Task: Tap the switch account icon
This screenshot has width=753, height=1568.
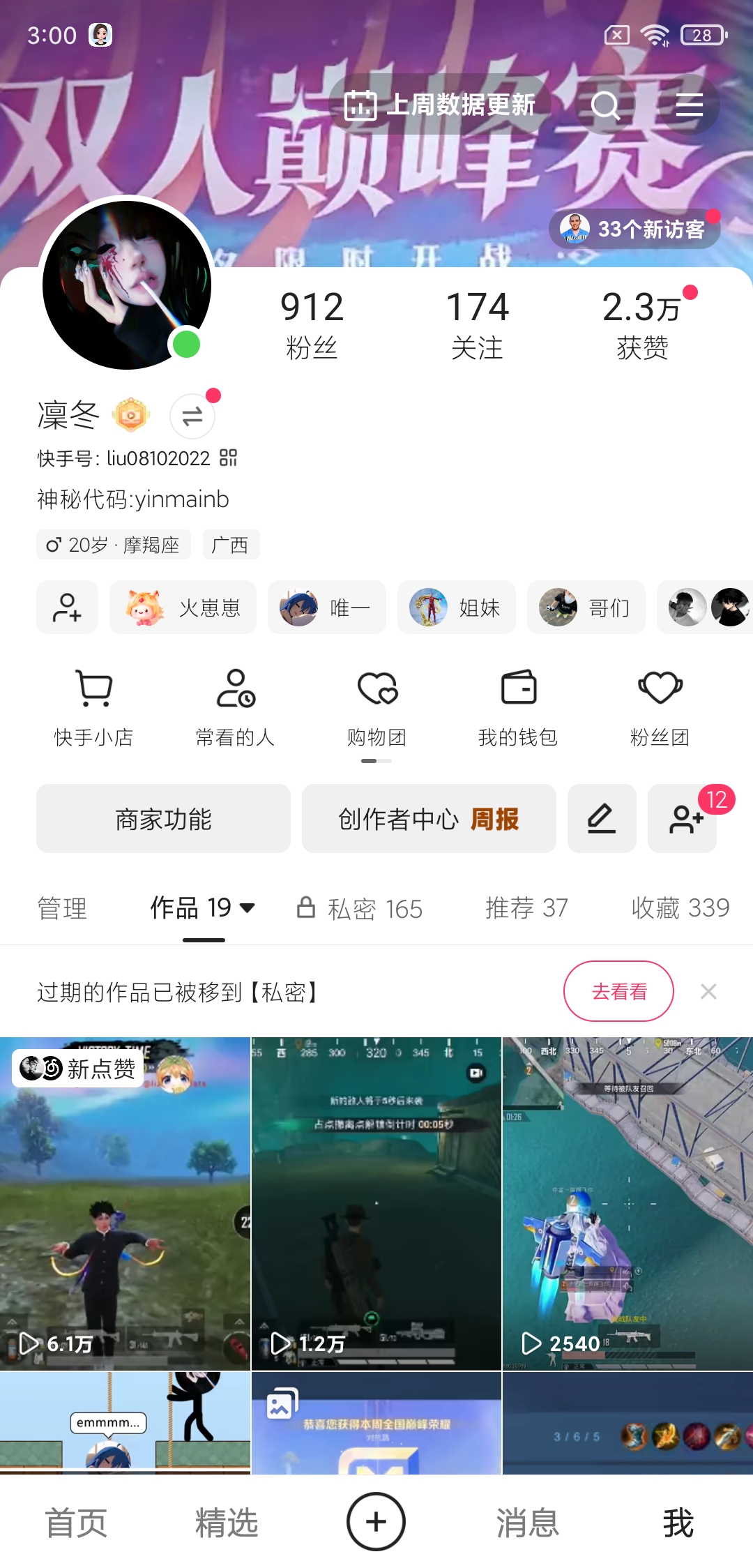Action: (x=192, y=416)
